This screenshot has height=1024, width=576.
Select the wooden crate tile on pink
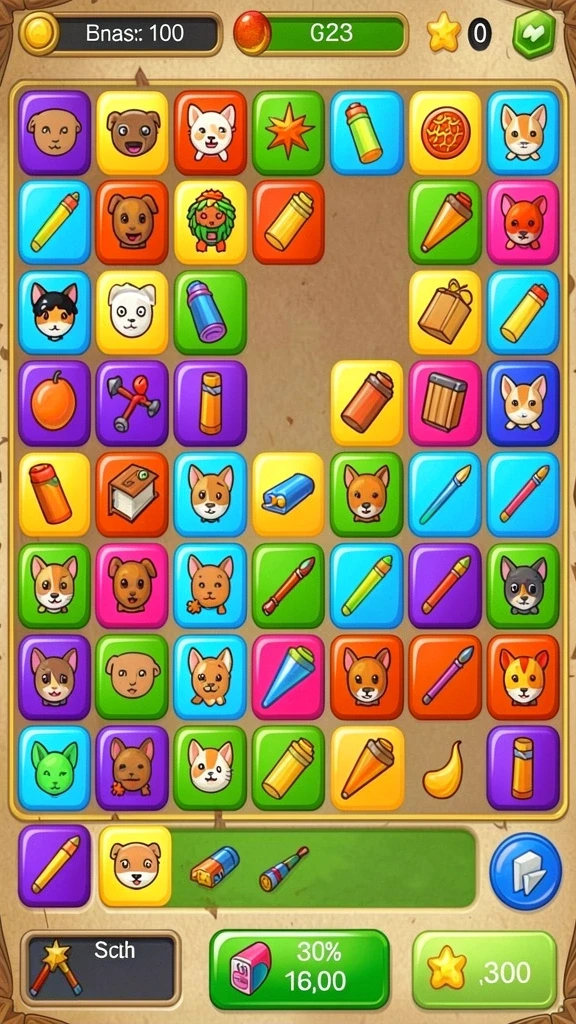445,404
